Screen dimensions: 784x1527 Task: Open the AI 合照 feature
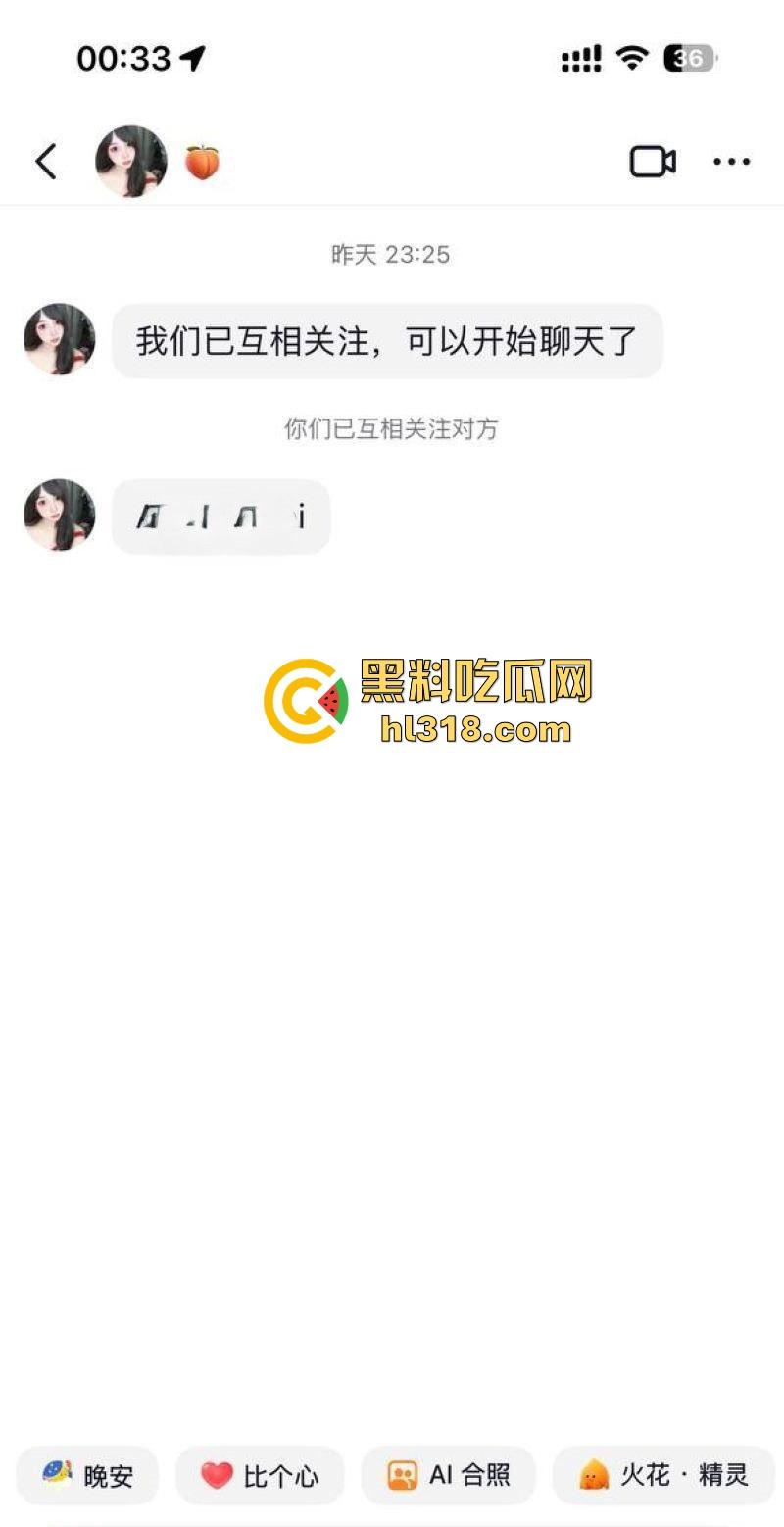(x=449, y=1474)
